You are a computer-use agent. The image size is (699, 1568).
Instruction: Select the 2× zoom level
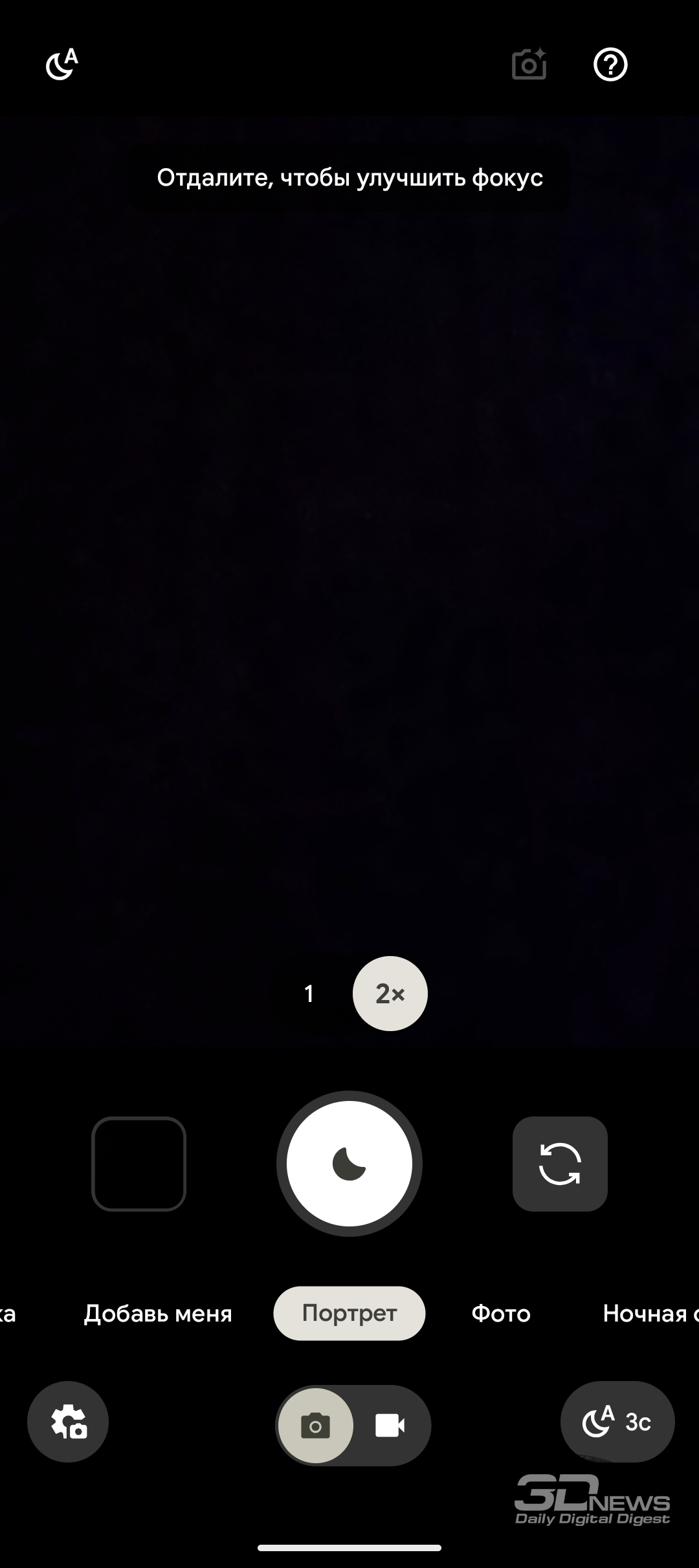390,994
